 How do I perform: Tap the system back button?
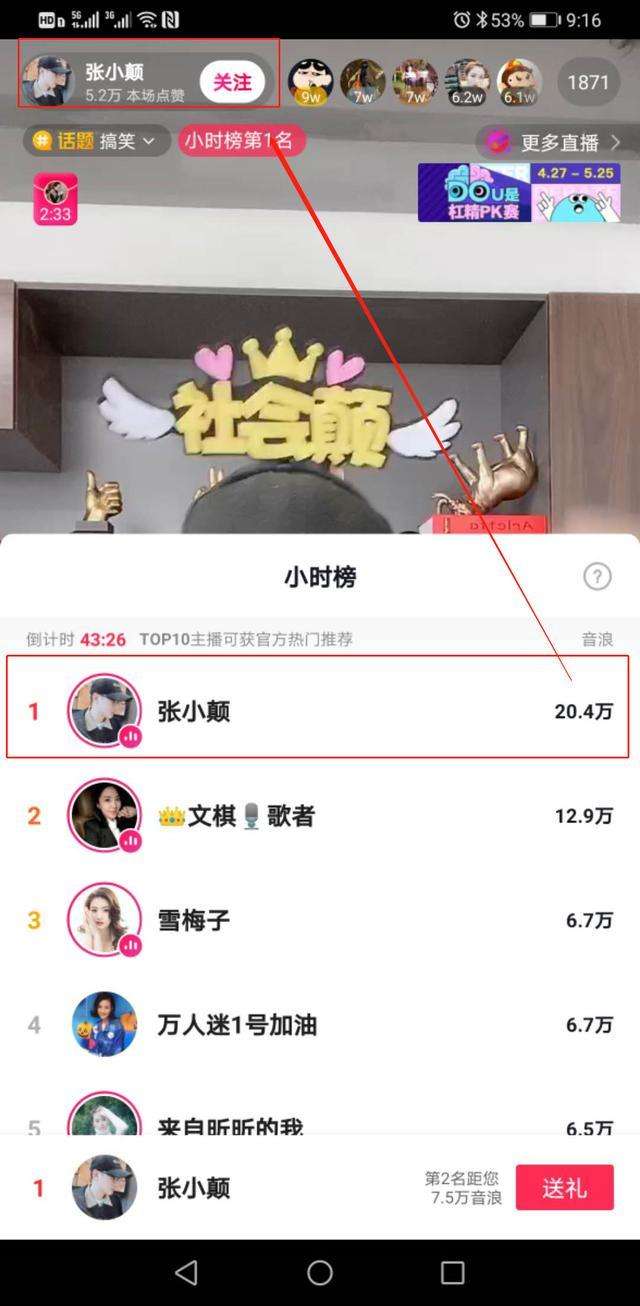point(186,1272)
